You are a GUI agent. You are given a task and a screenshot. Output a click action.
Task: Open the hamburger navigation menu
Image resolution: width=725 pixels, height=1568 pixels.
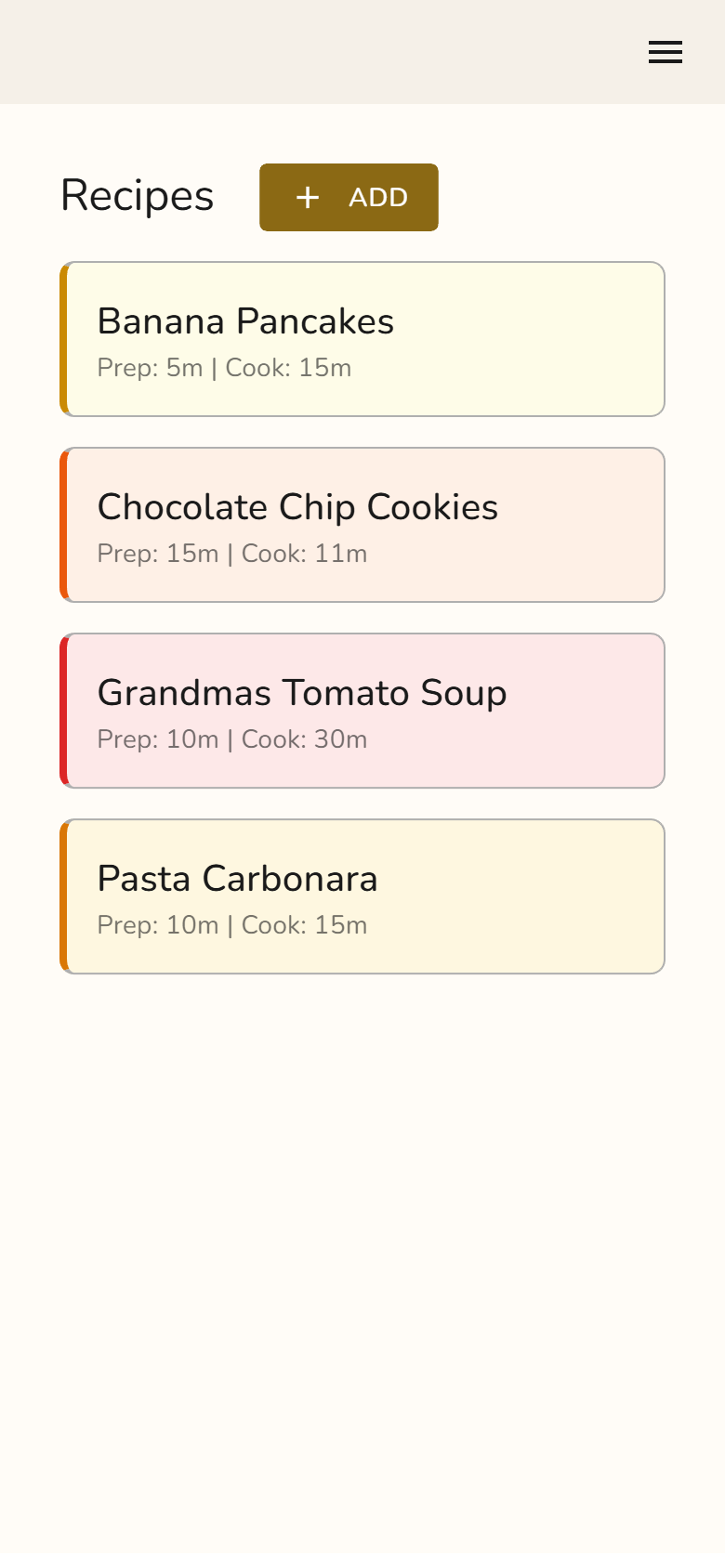[x=665, y=52]
